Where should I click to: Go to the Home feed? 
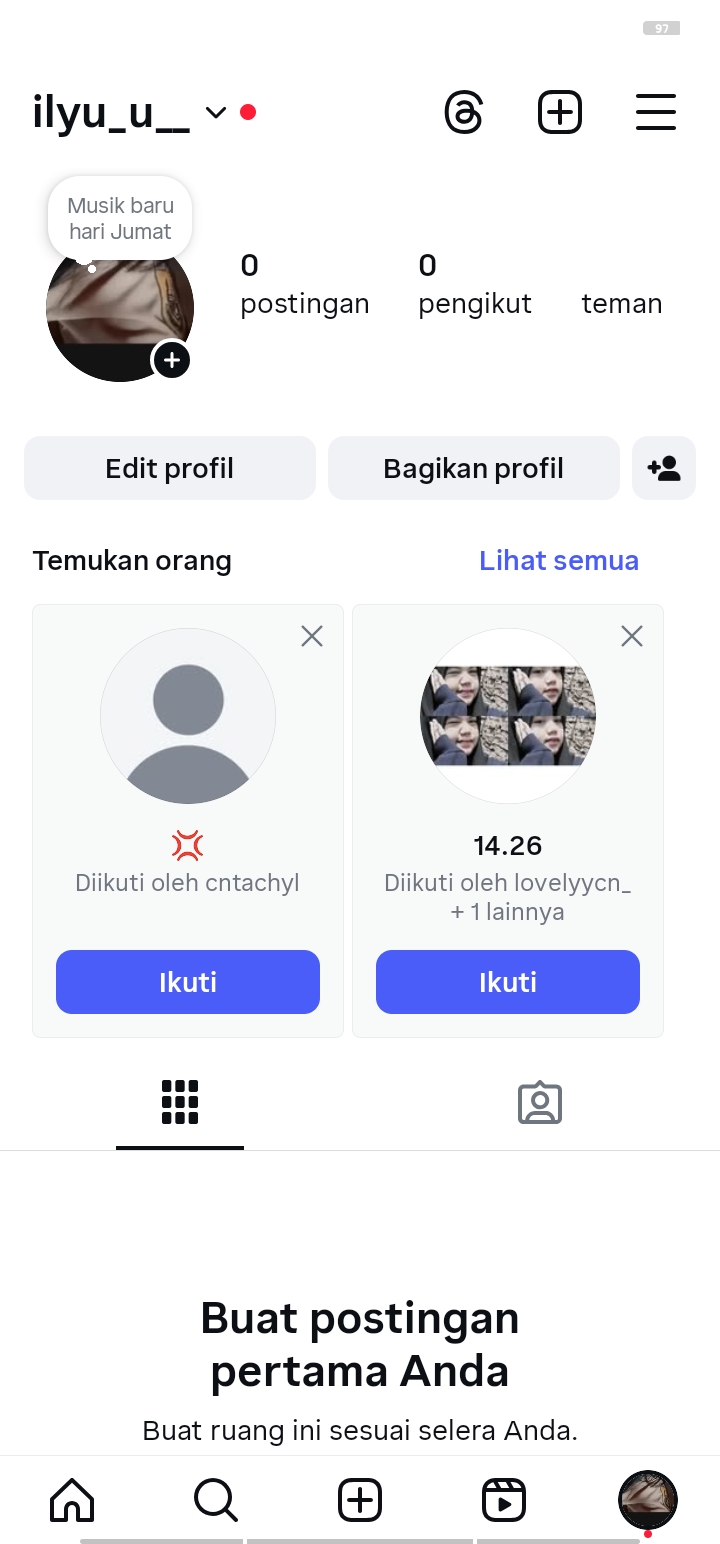tap(72, 1500)
